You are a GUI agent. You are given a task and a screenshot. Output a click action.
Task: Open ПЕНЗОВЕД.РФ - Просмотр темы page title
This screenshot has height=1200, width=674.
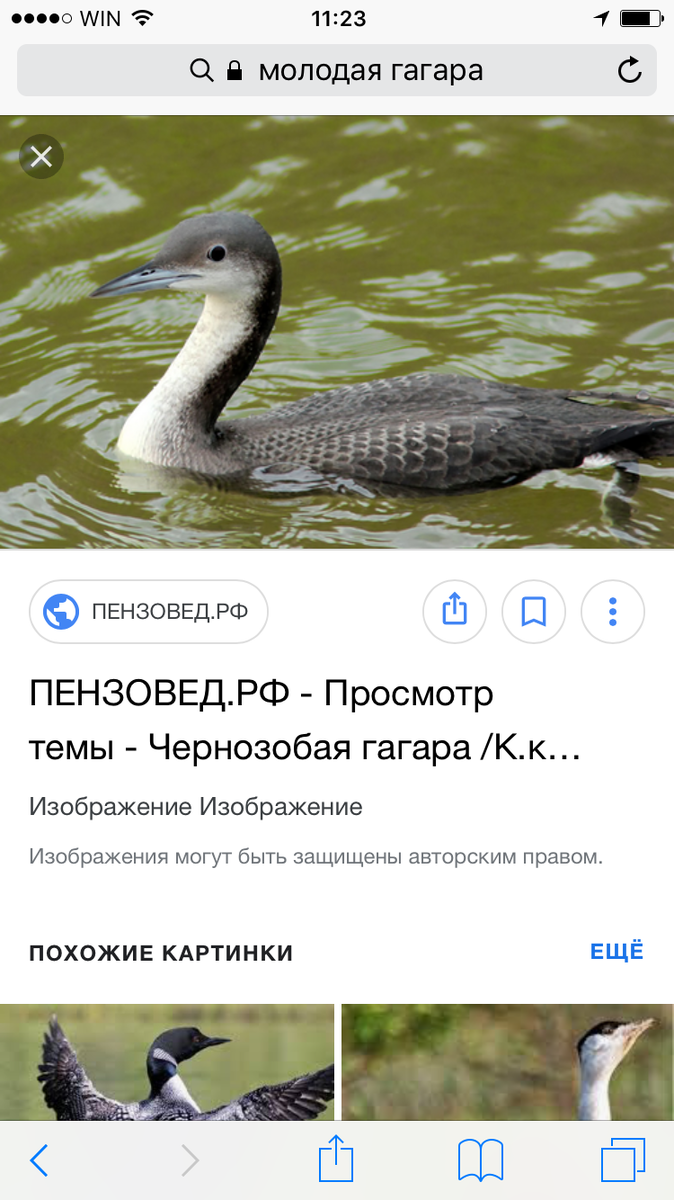pyautogui.click(x=305, y=720)
